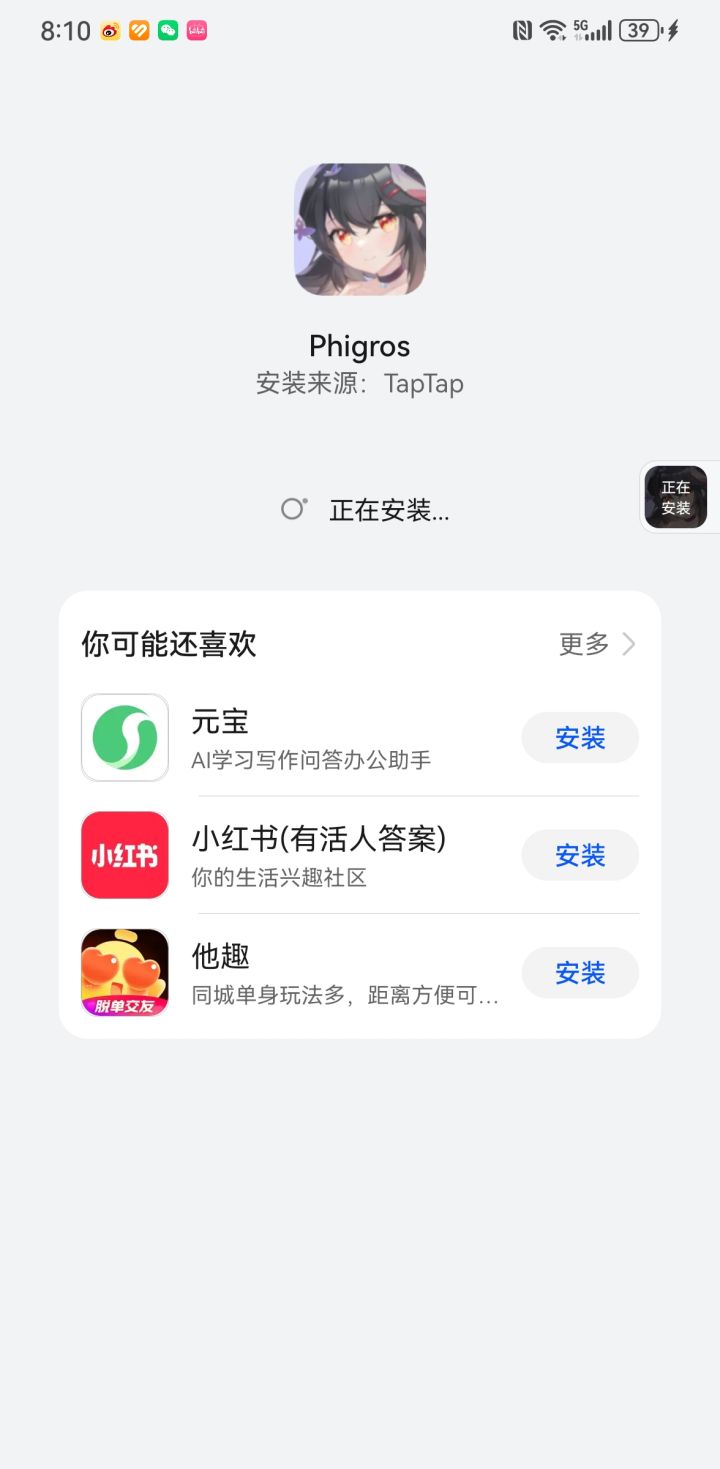The image size is (720, 1469).
Task: Tap the 小红书 app icon
Action: click(124, 855)
